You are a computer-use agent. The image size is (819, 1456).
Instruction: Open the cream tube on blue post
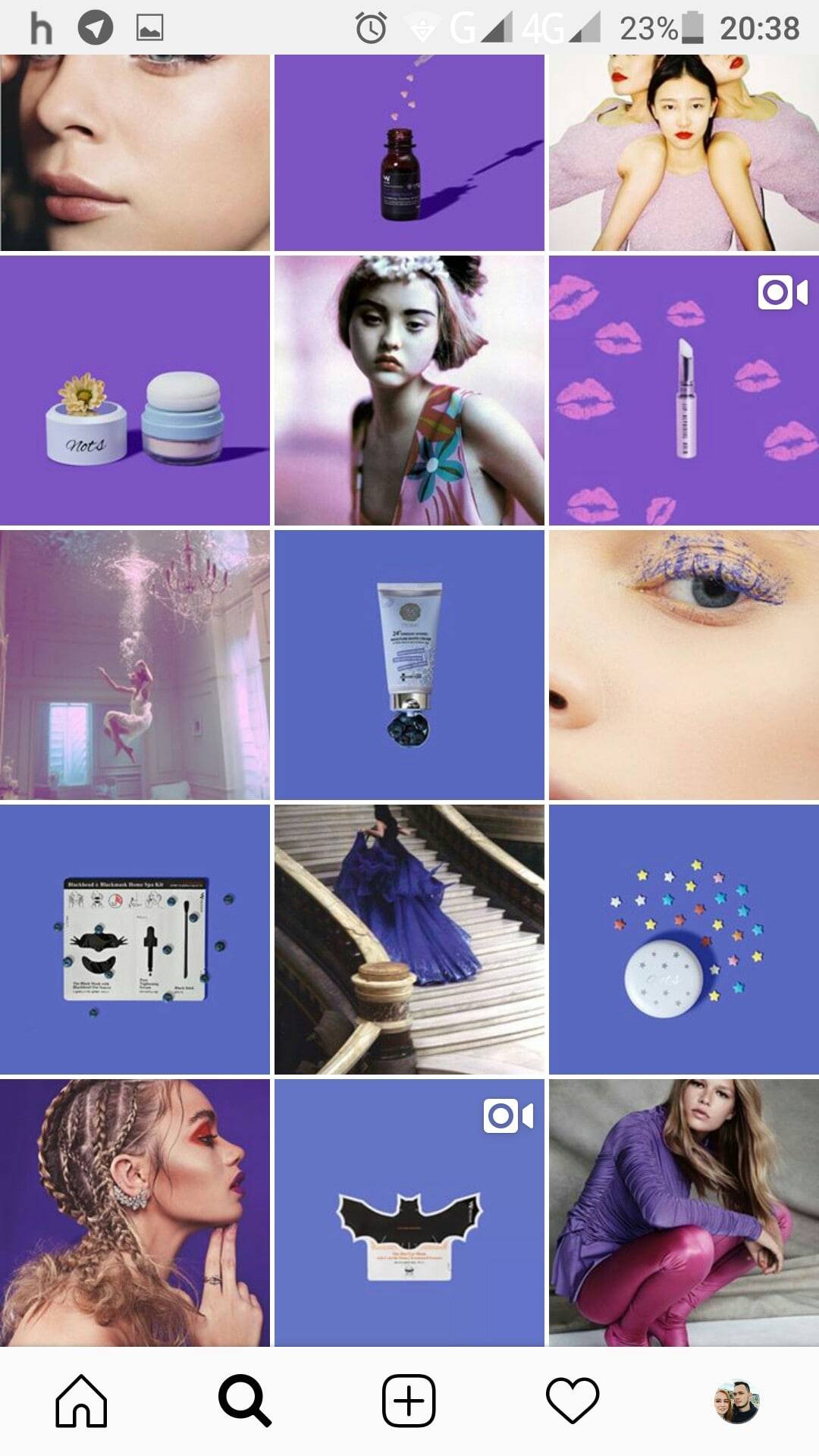(409, 665)
